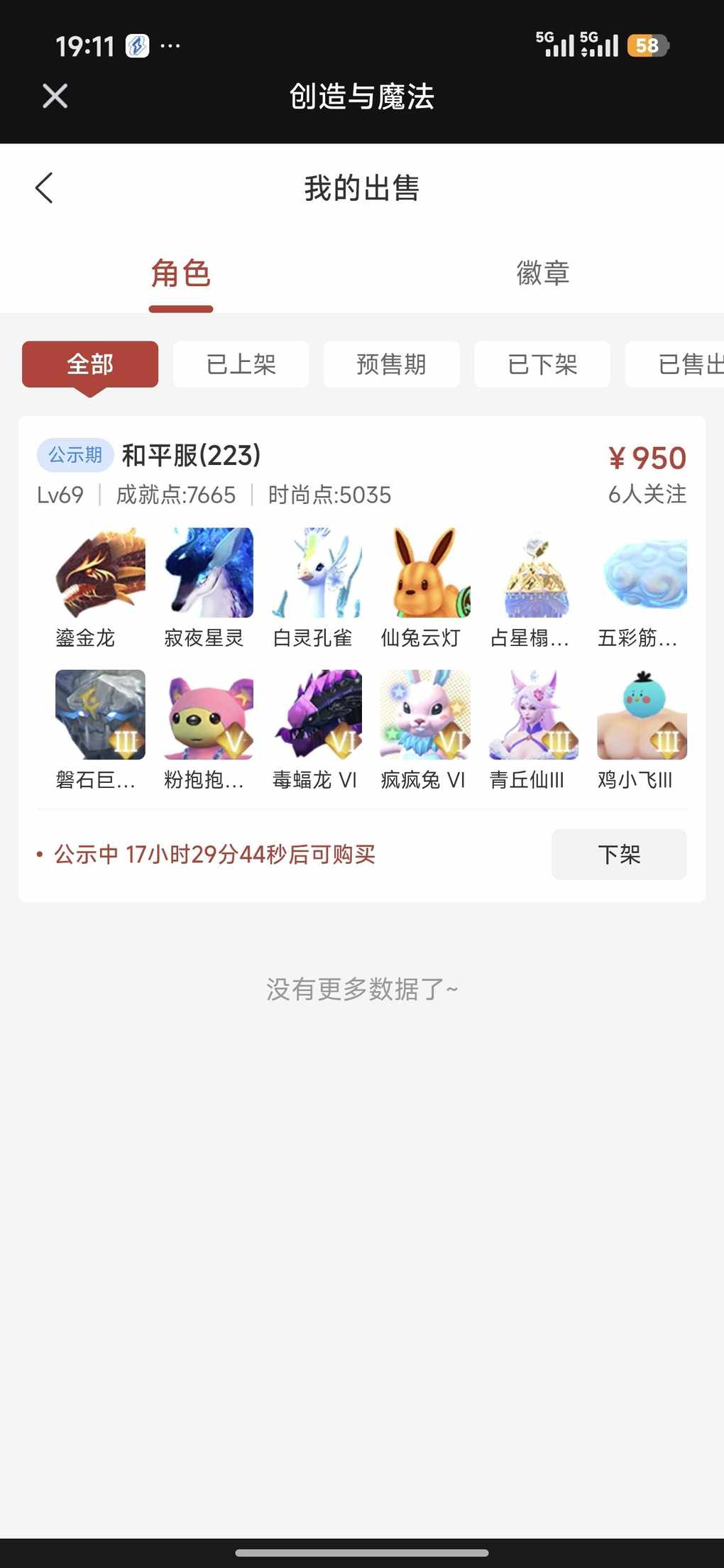Close the 创造与魔法 page
This screenshot has height=1568, width=724.
click(55, 96)
